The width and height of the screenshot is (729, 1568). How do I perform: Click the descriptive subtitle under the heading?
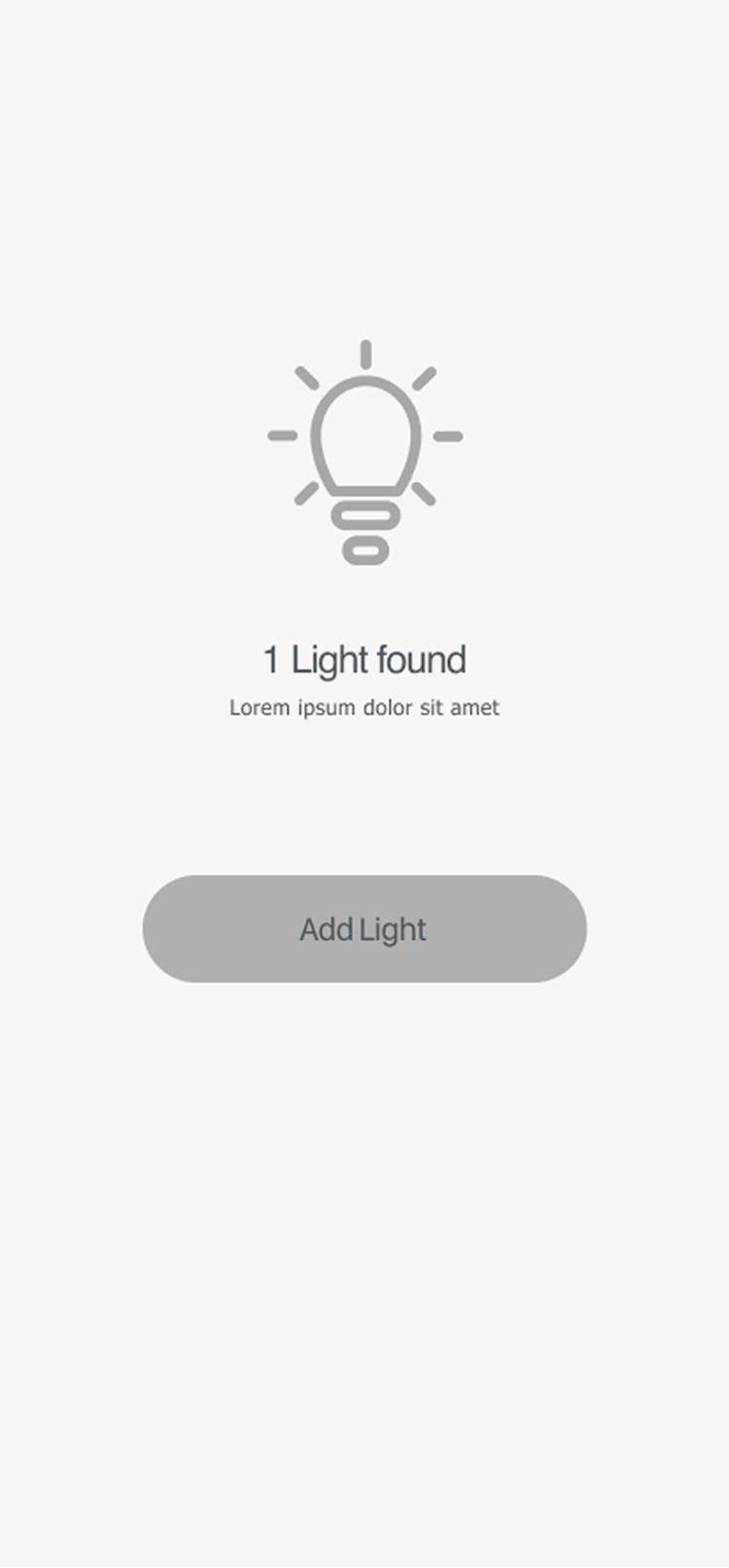364,707
